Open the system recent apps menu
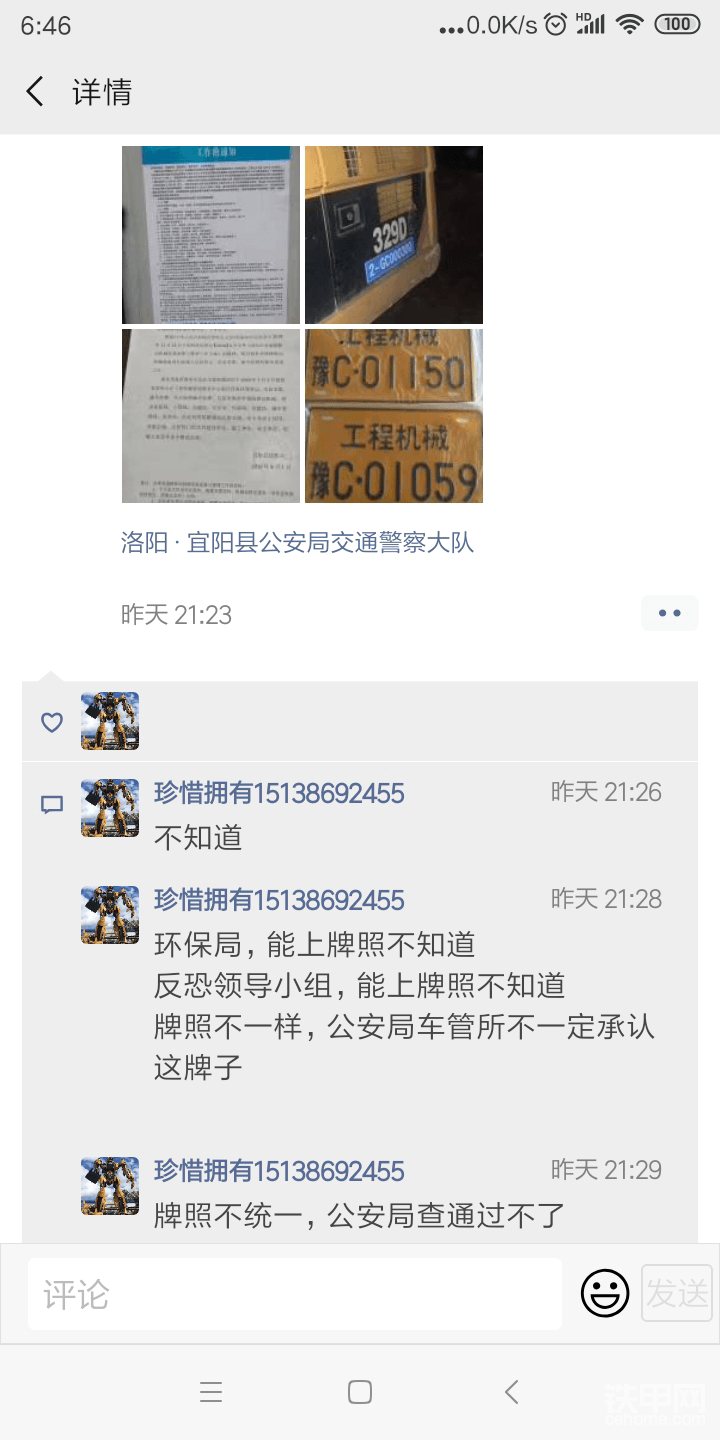 210,1392
